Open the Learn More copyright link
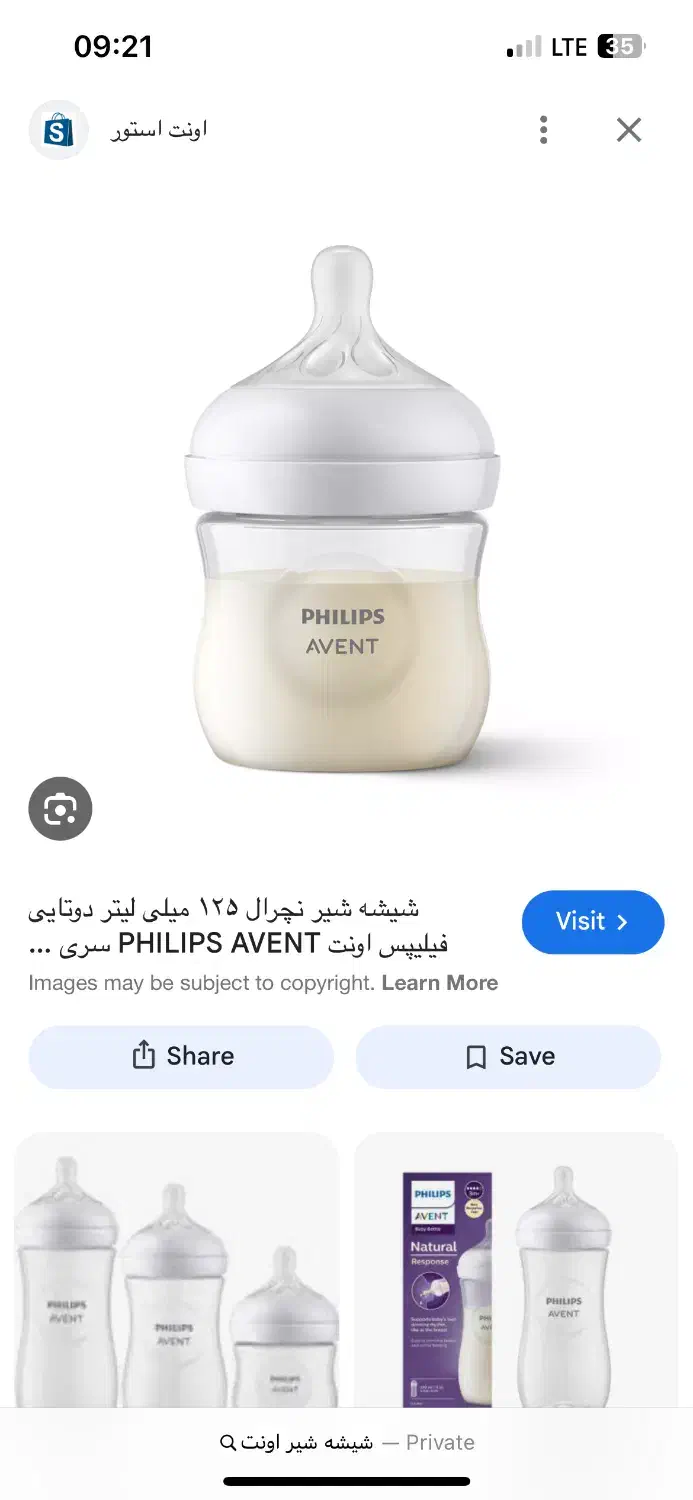This screenshot has height=1500, width=693. (439, 983)
